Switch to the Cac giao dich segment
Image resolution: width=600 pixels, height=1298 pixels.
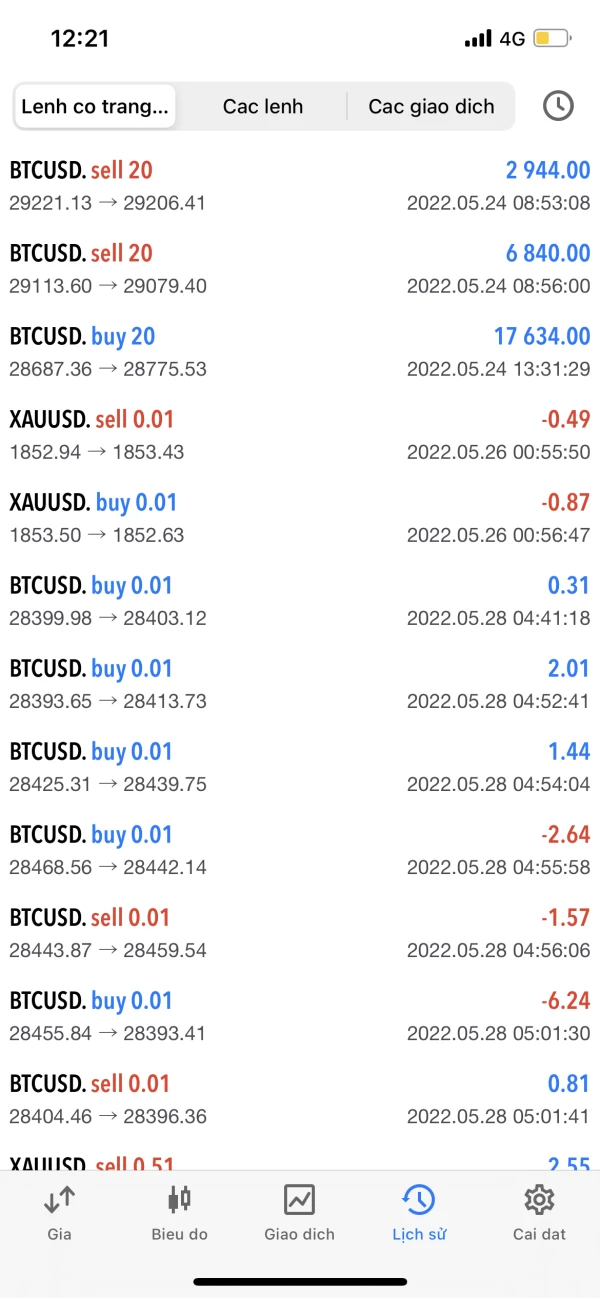pos(431,107)
